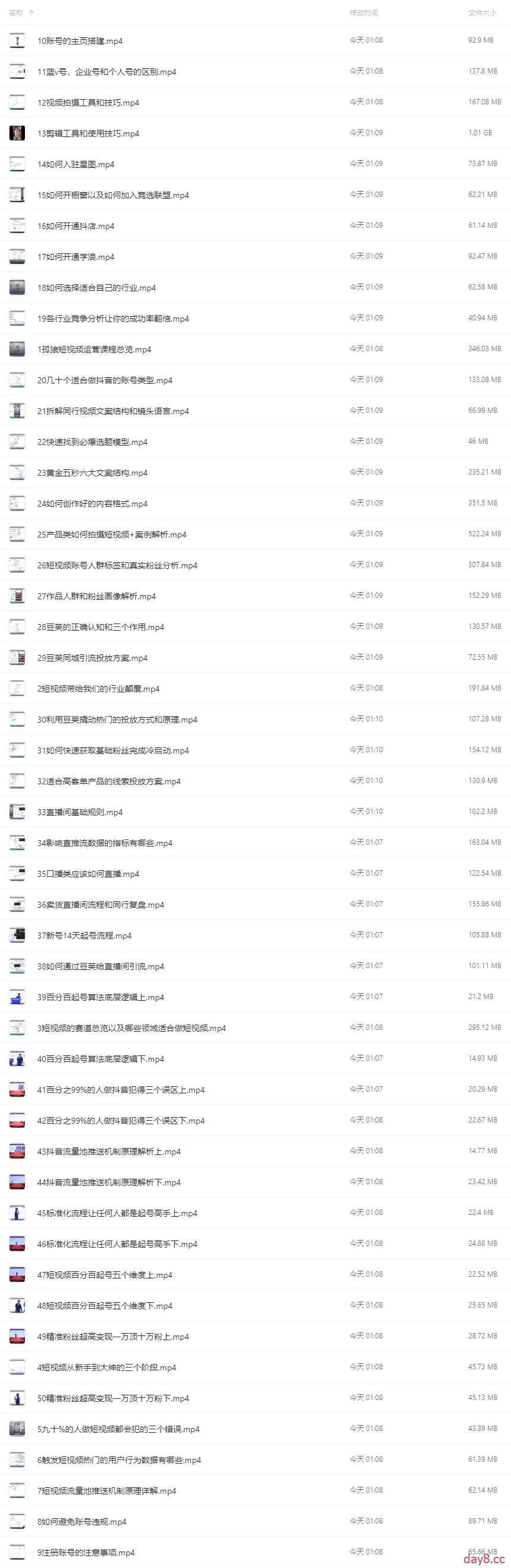
Task: Open 8如何避免账号违规.mp4
Action: point(82,1522)
